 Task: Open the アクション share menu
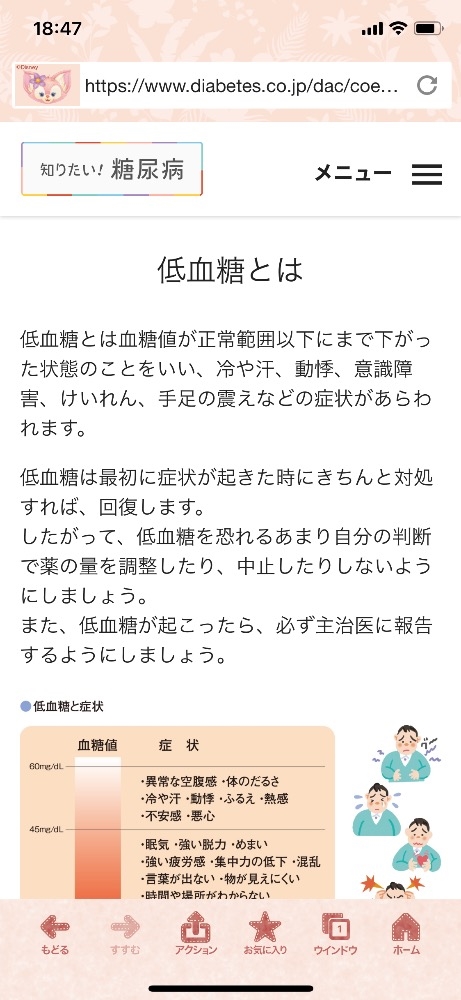tap(196, 934)
